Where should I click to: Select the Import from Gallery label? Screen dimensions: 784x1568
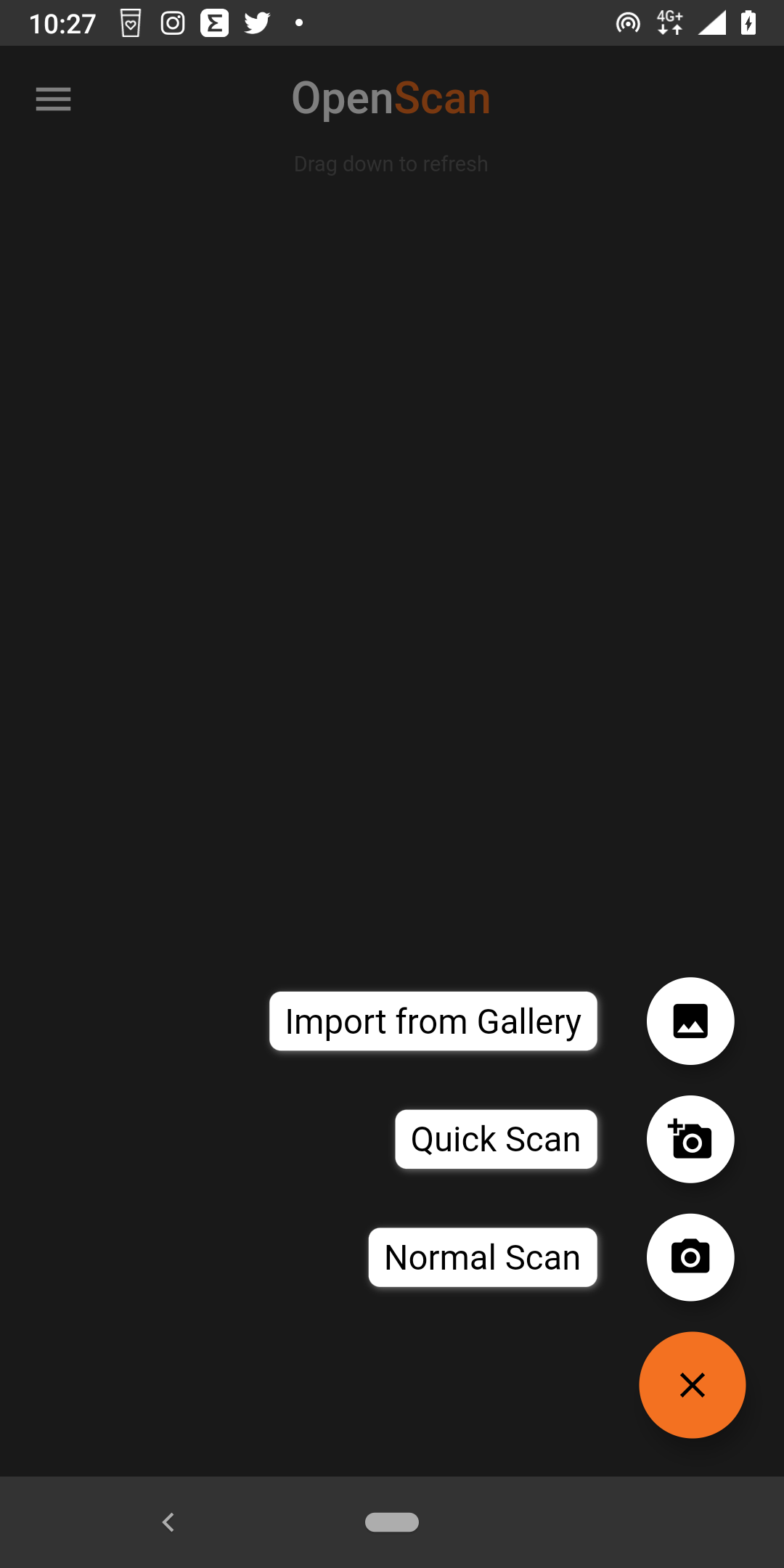click(x=433, y=1021)
